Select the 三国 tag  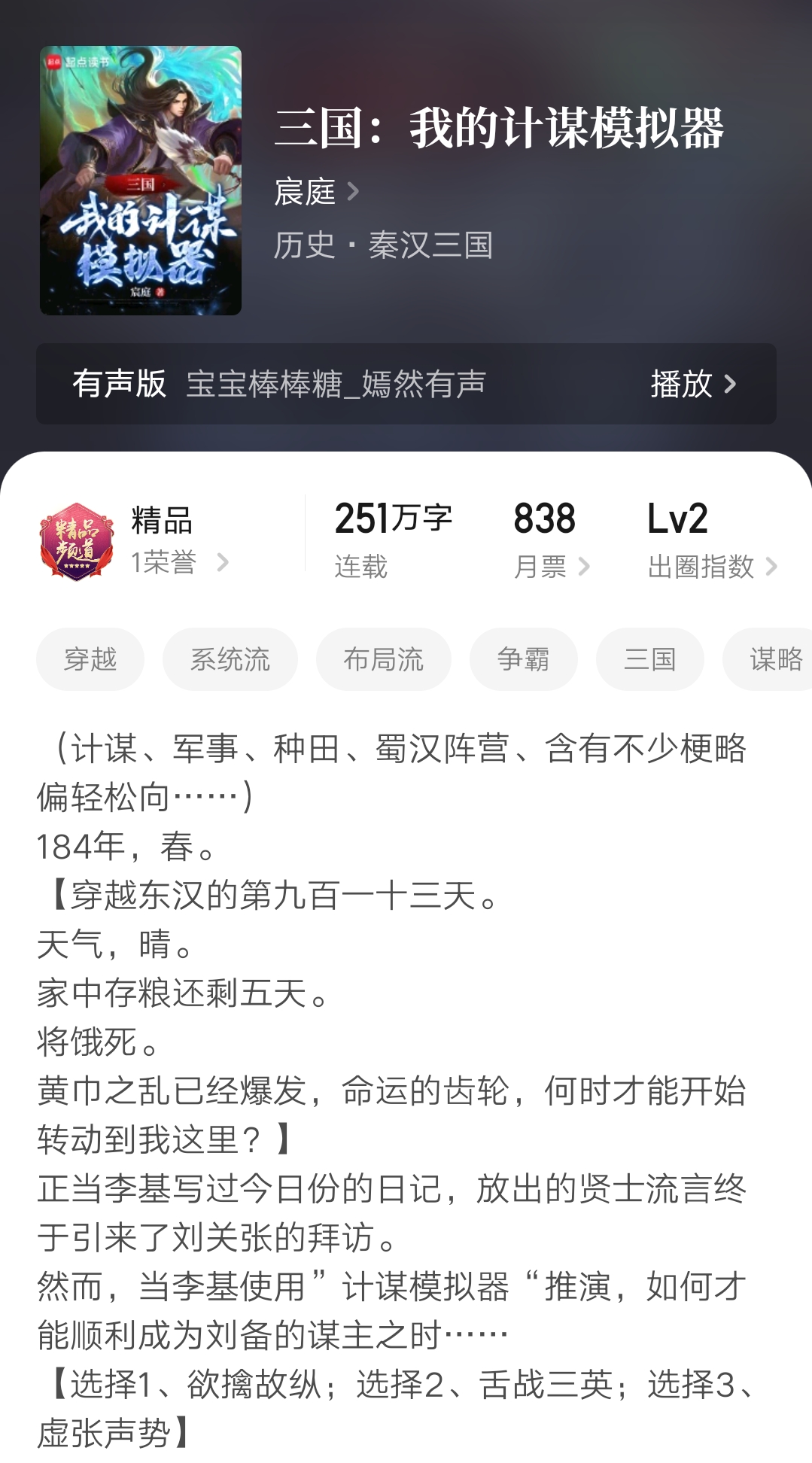[x=649, y=659]
